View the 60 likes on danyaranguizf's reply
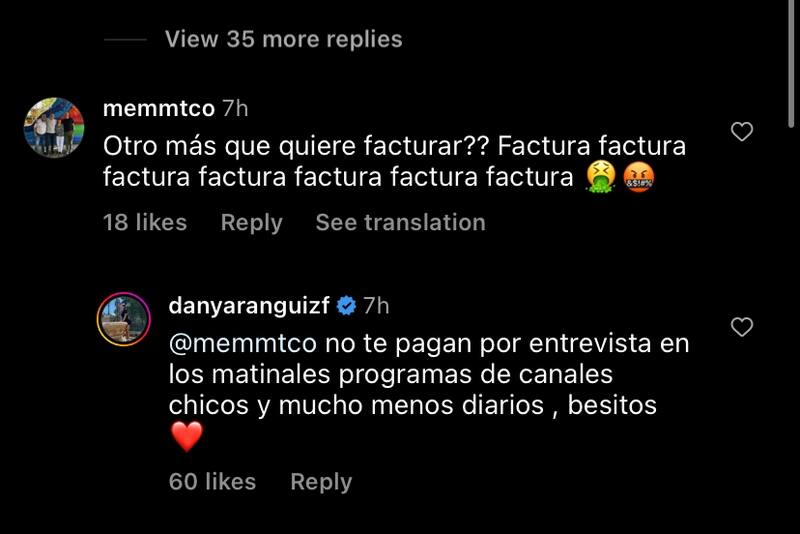Screen dimensions: 800x534 (x=212, y=482)
